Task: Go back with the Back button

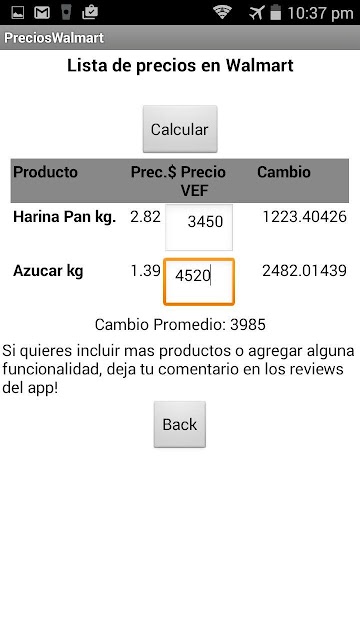Action: tap(180, 424)
